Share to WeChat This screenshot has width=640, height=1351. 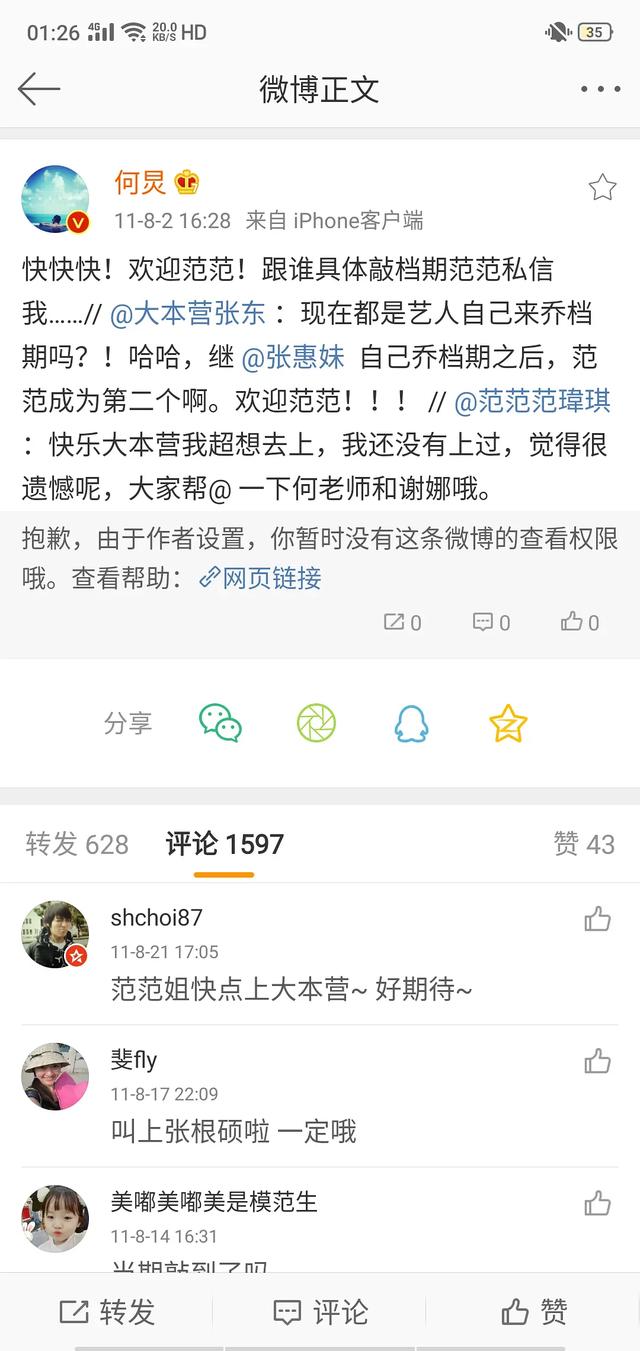point(220,723)
